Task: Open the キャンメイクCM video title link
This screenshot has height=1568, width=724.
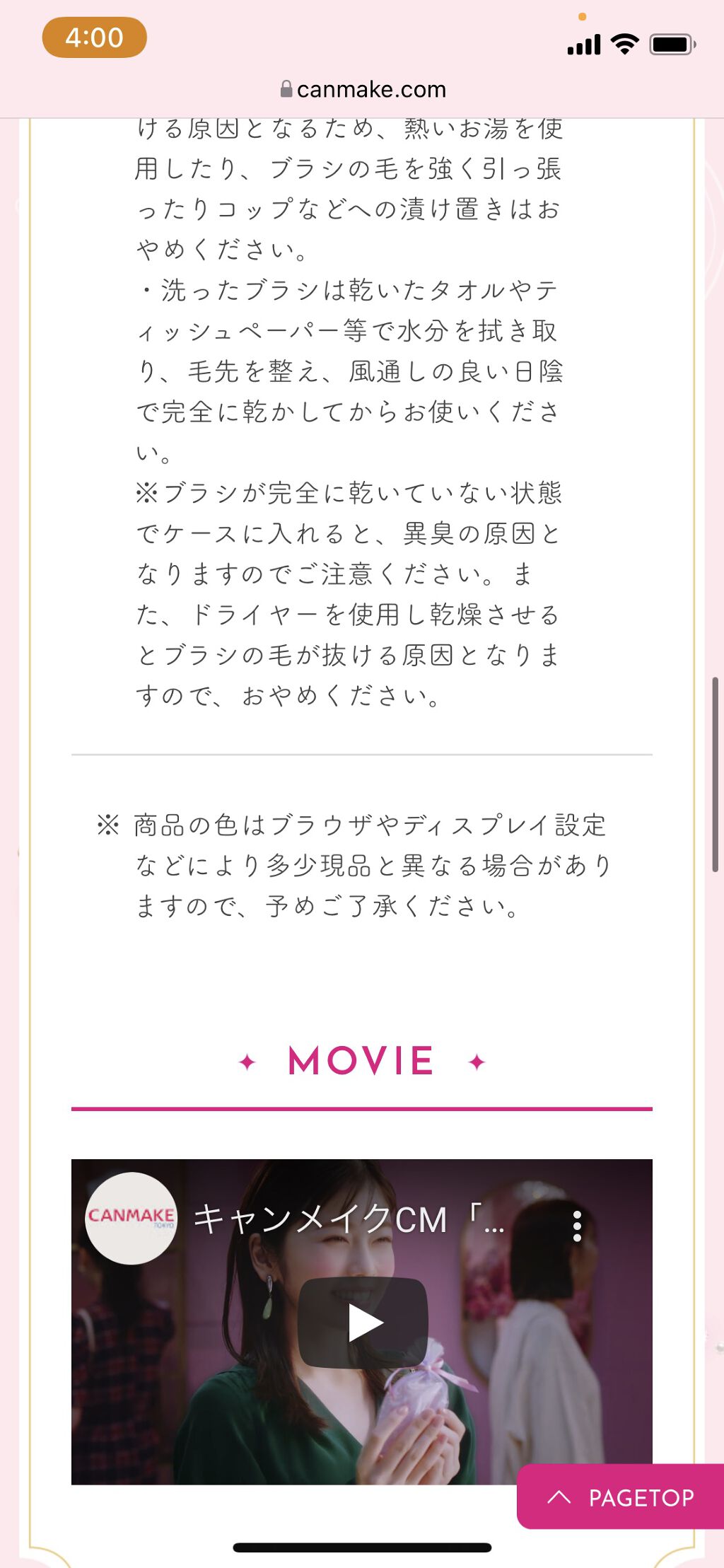Action: pos(350,1220)
